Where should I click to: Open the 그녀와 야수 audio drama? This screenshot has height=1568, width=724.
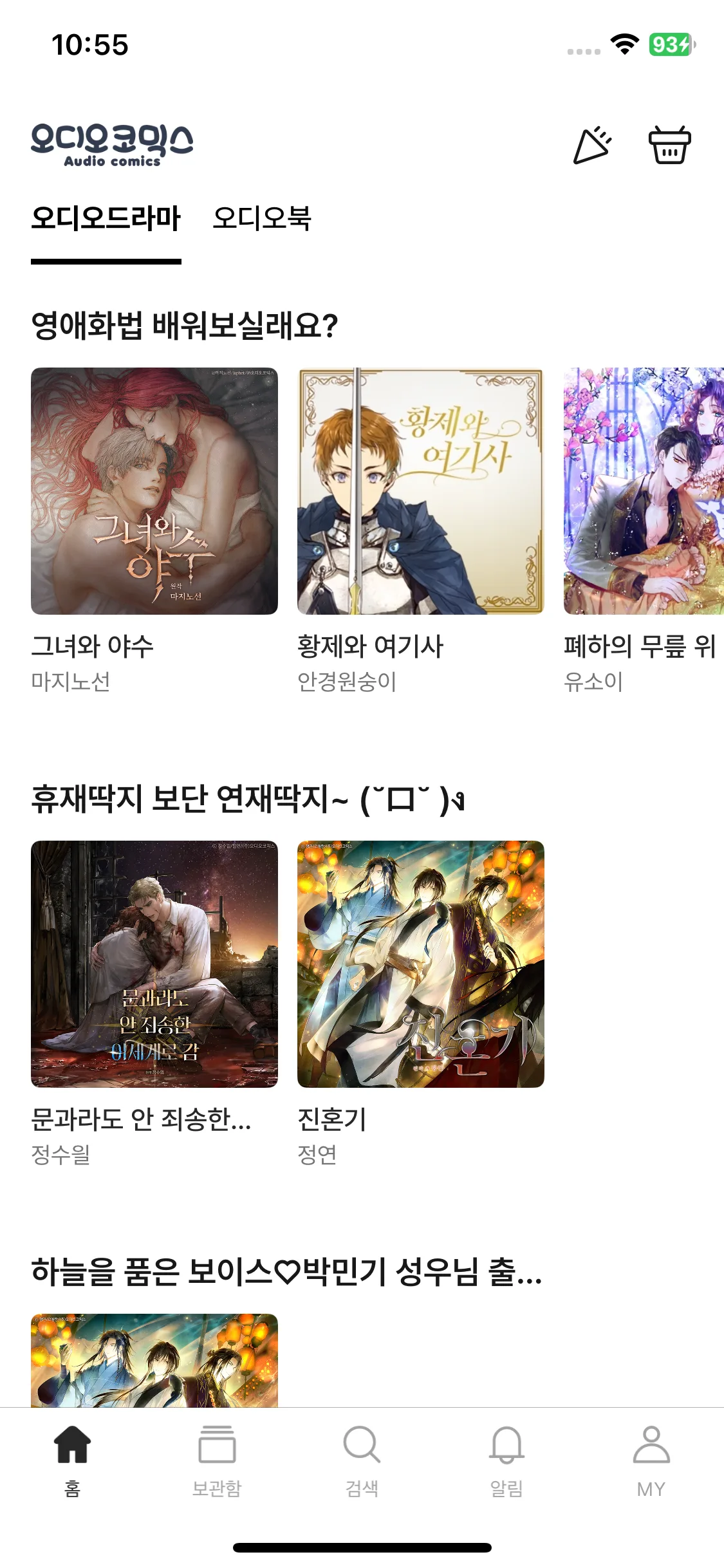[154, 490]
